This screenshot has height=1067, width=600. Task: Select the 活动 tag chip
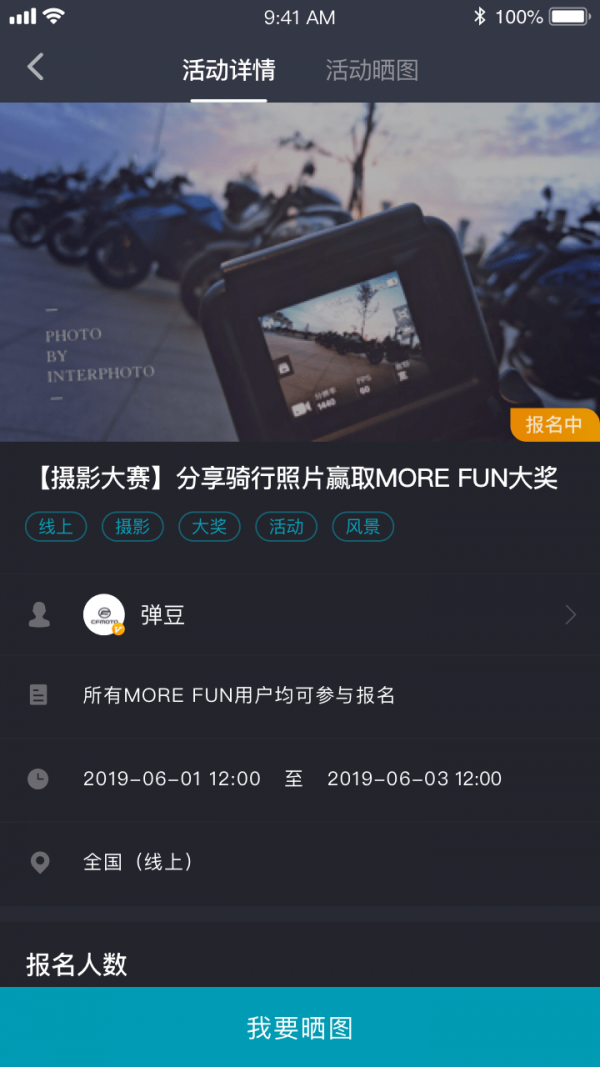coord(286,527)
